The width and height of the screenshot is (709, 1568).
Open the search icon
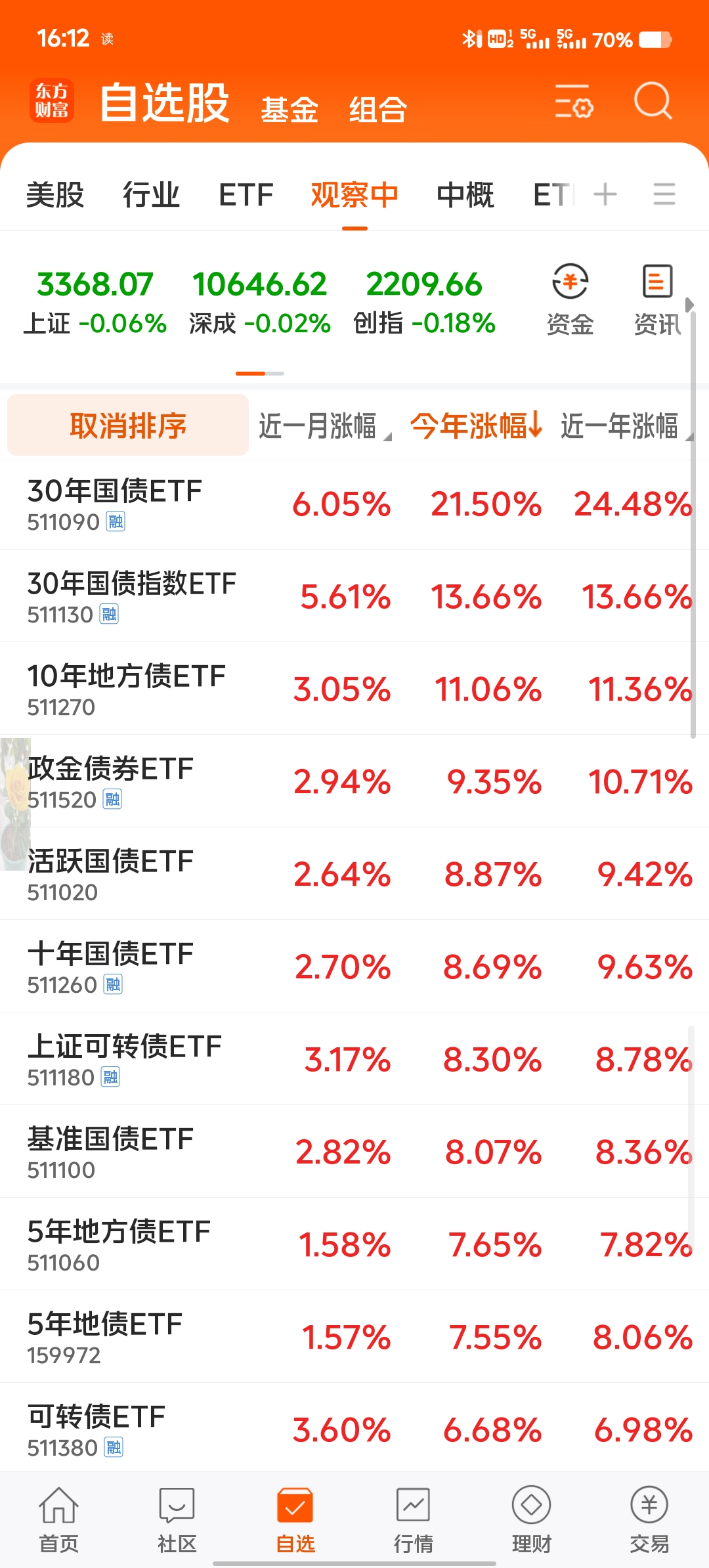(x=653, y=102)
